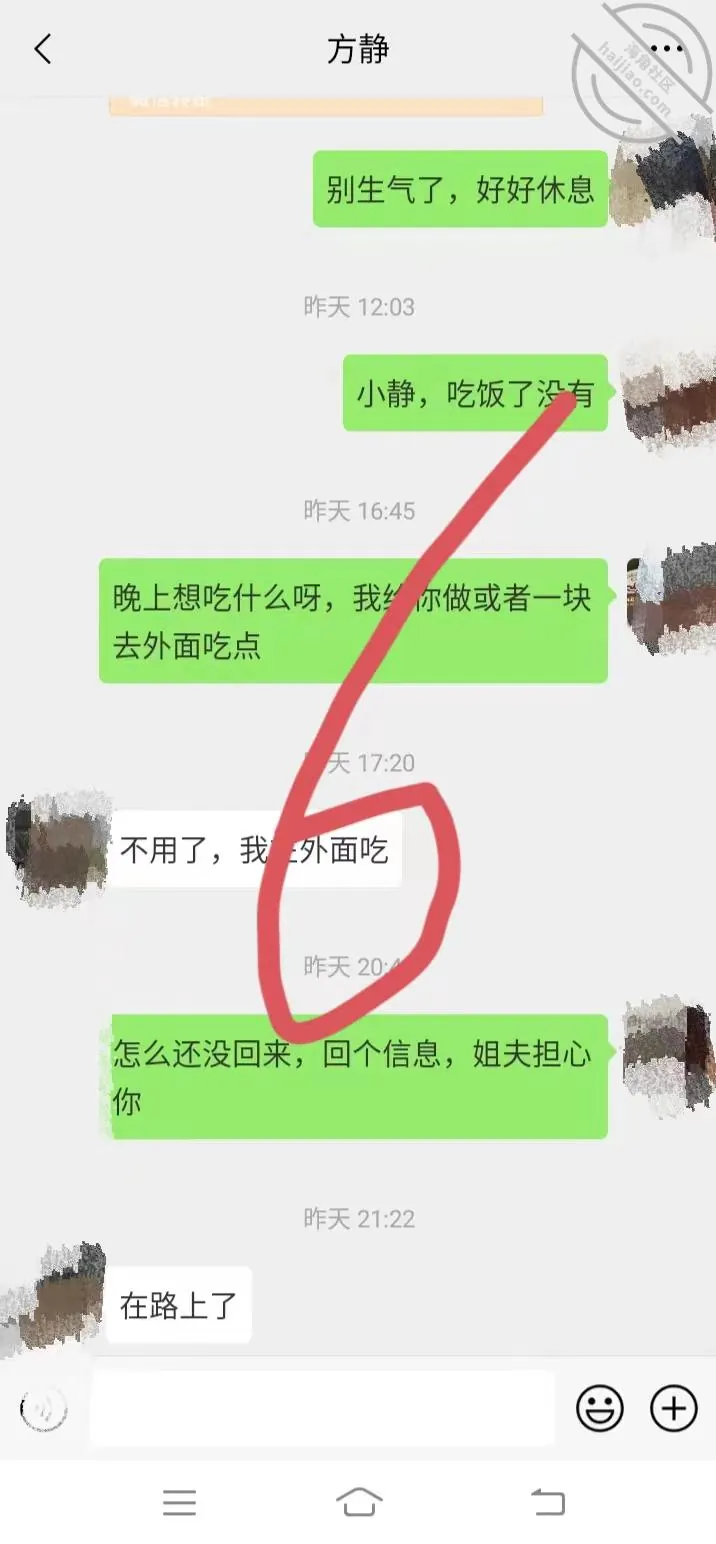Open the recent apps system button
This screenshot has height=1544, width=716.
point(180,1502)
